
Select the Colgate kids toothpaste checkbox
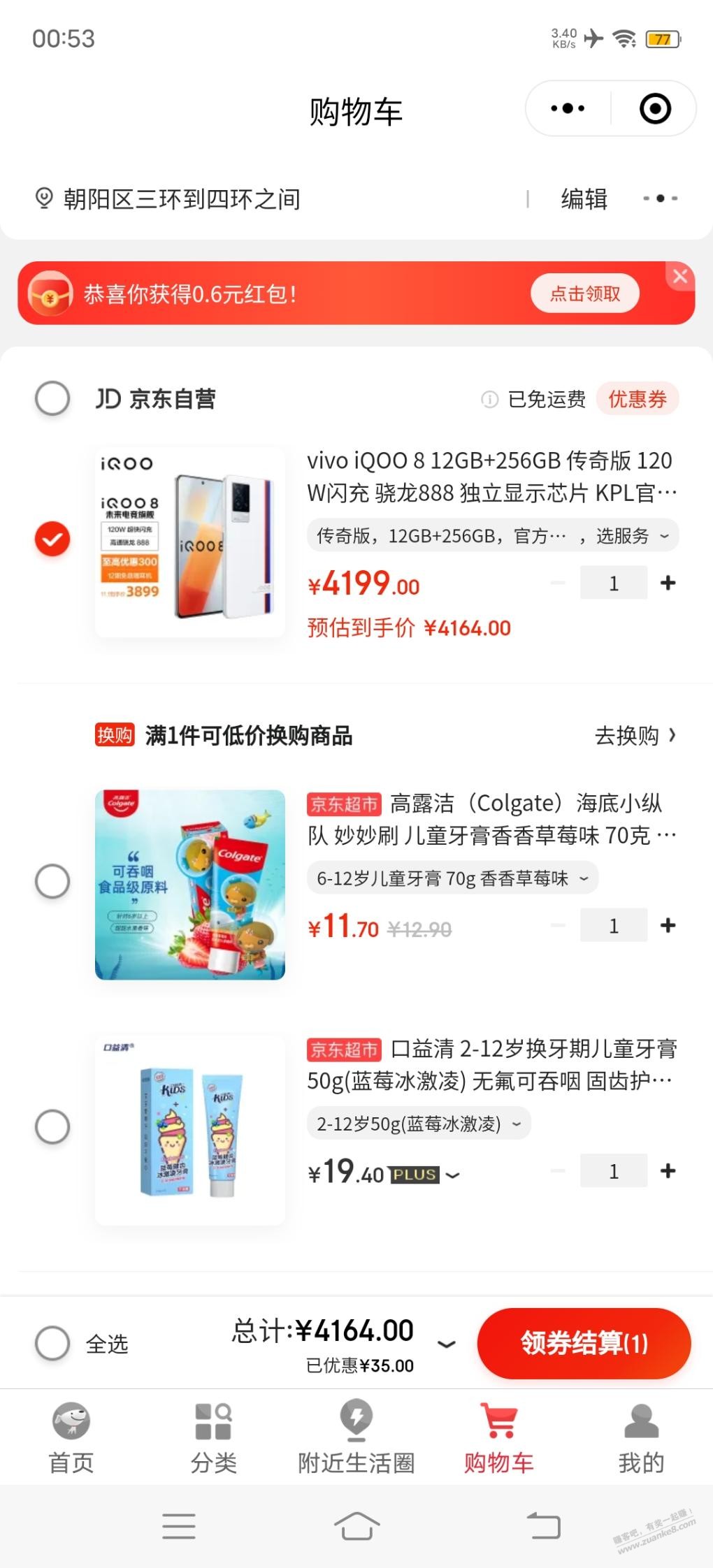click(52, 881)
